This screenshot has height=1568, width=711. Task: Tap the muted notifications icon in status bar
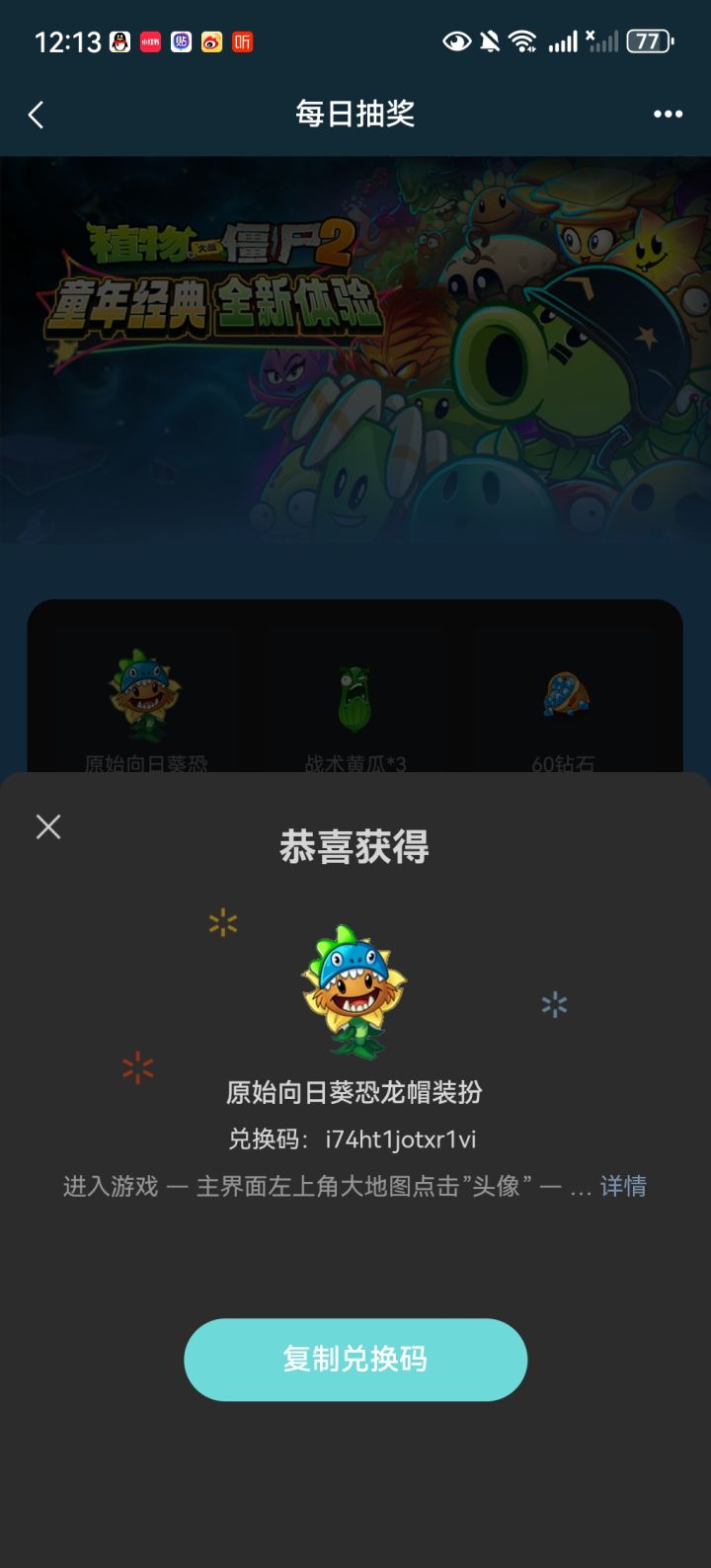(489, 41)
